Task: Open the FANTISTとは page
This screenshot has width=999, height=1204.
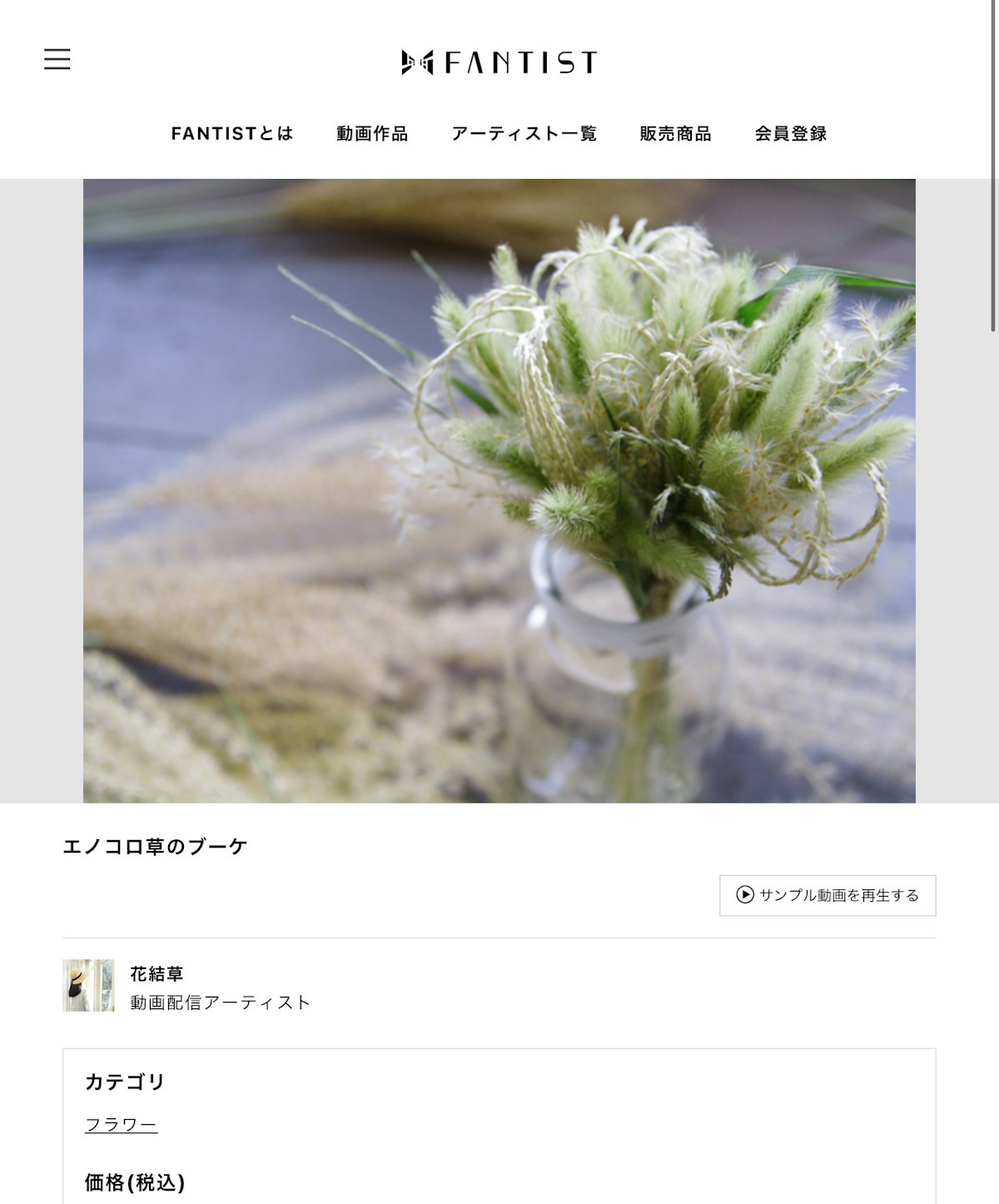Action: 232,133
